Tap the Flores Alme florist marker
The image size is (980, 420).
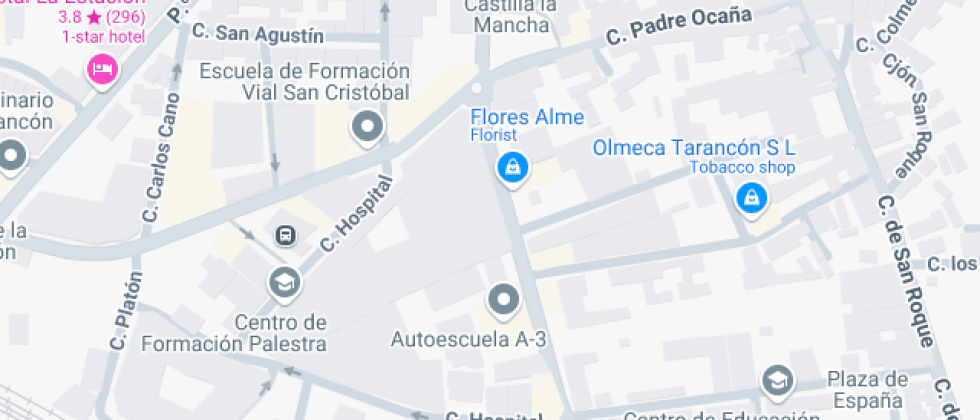pos(512,166)
